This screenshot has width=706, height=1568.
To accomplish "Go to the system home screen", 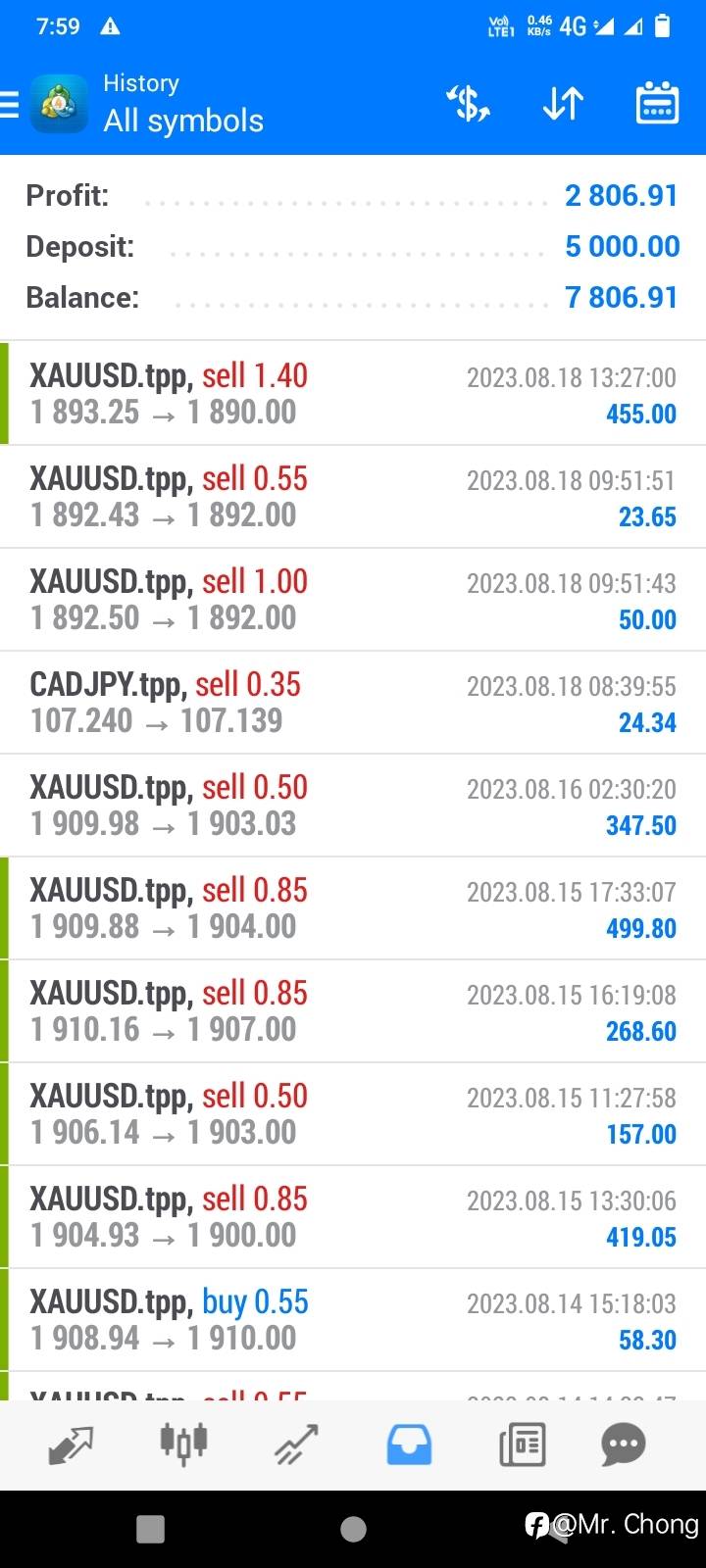I will 353,1529.
